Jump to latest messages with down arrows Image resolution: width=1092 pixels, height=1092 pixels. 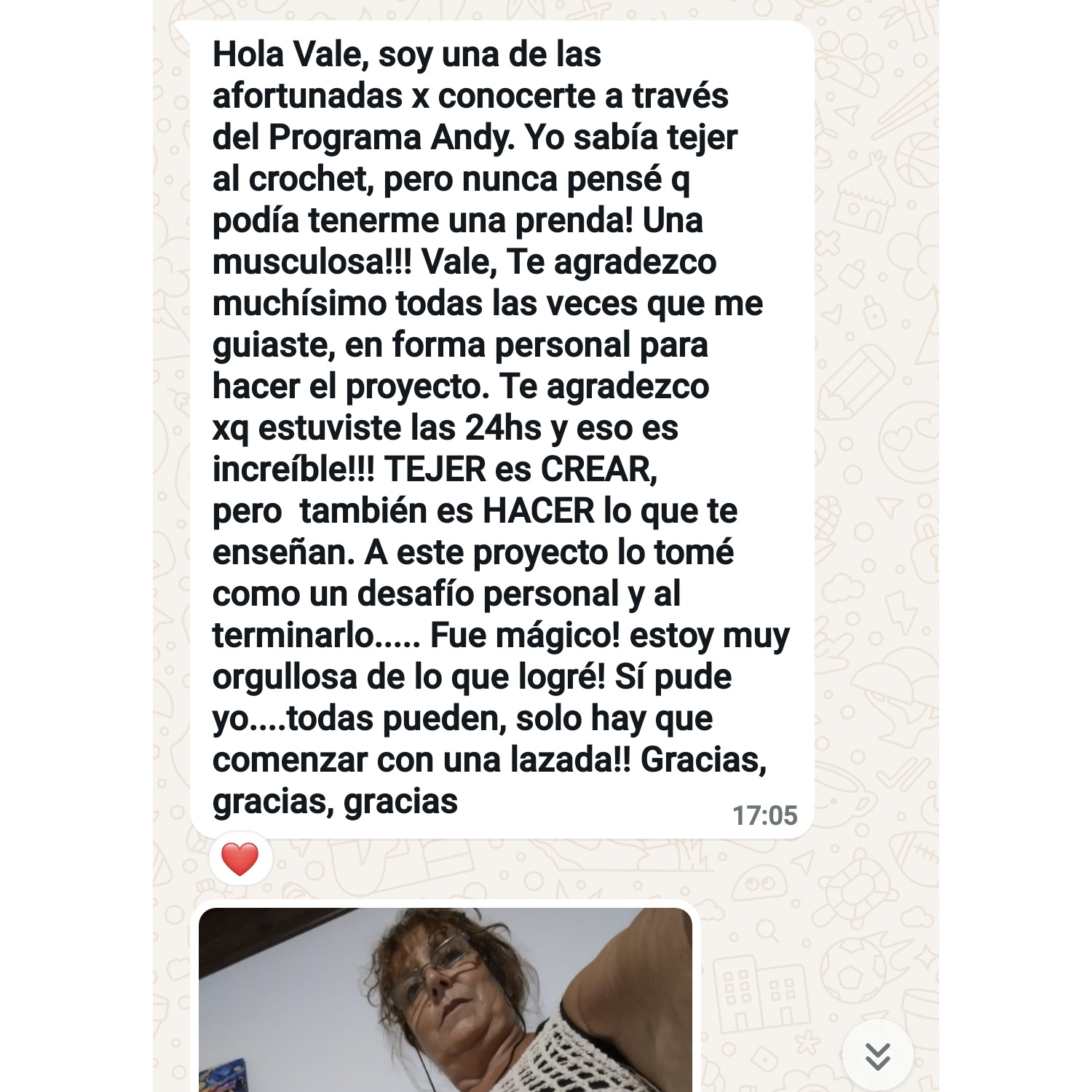pyautogui.click(x=877, y=1055)
